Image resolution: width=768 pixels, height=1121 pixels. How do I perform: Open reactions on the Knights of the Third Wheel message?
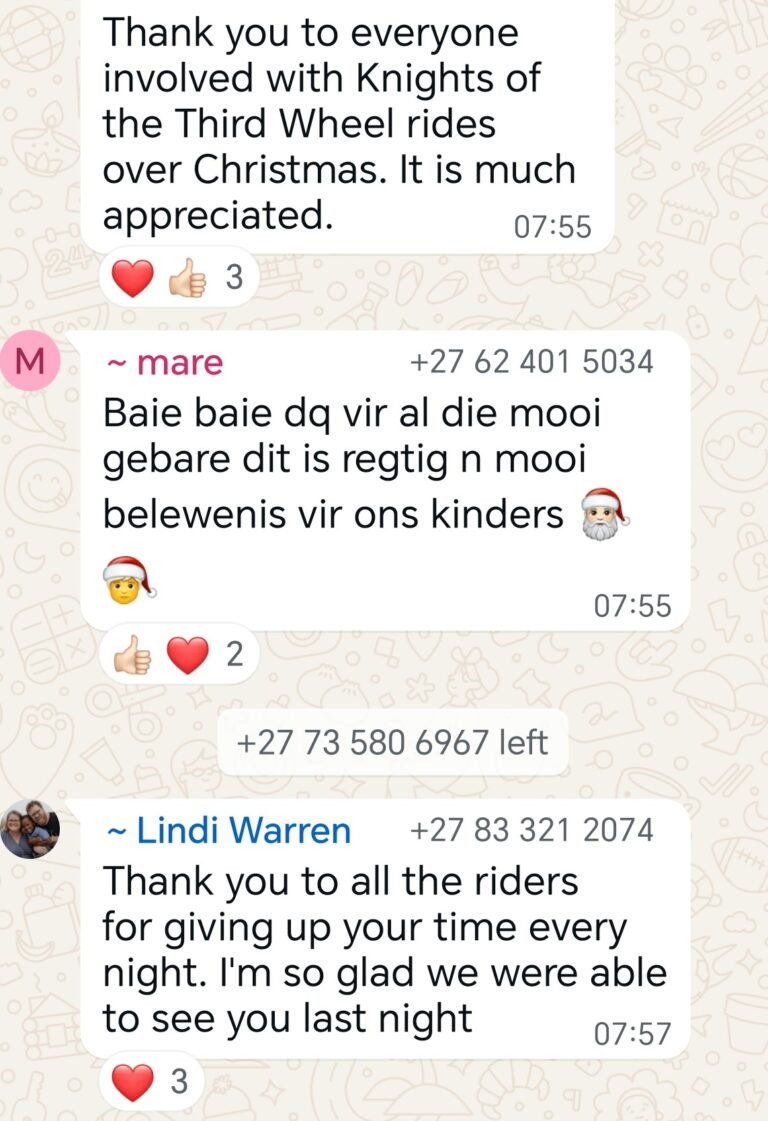pos(179,277)
